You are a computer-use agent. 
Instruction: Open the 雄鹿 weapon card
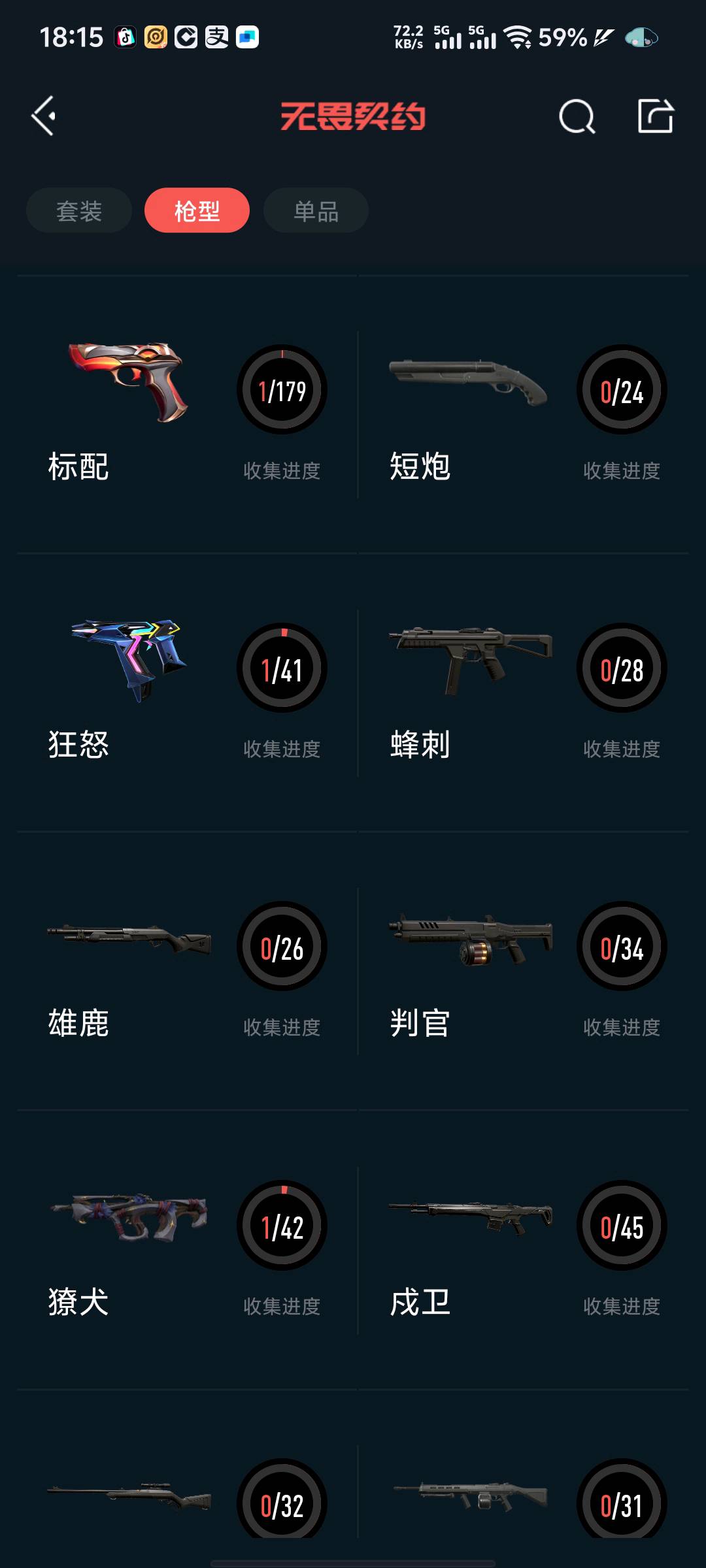186,971
